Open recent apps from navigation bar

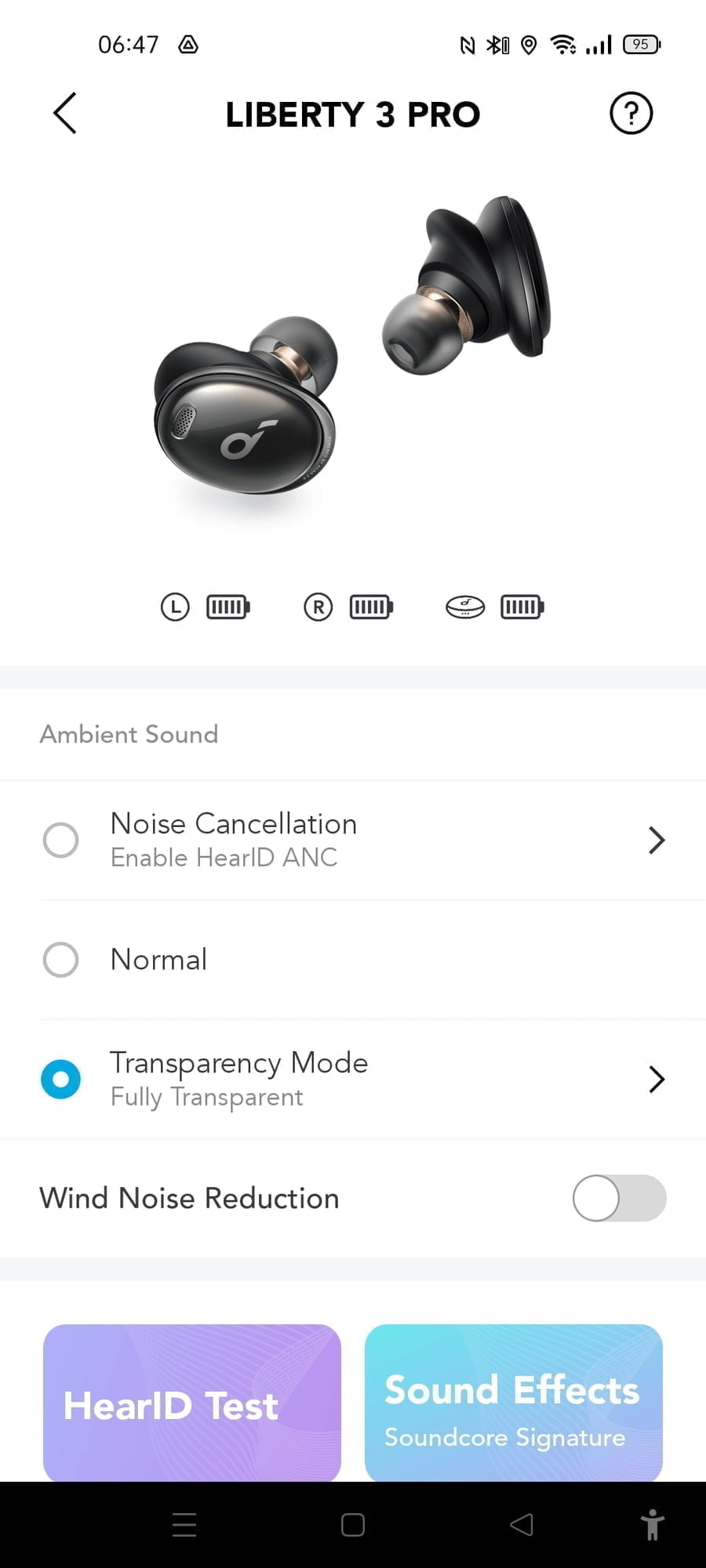(184, 1525)
